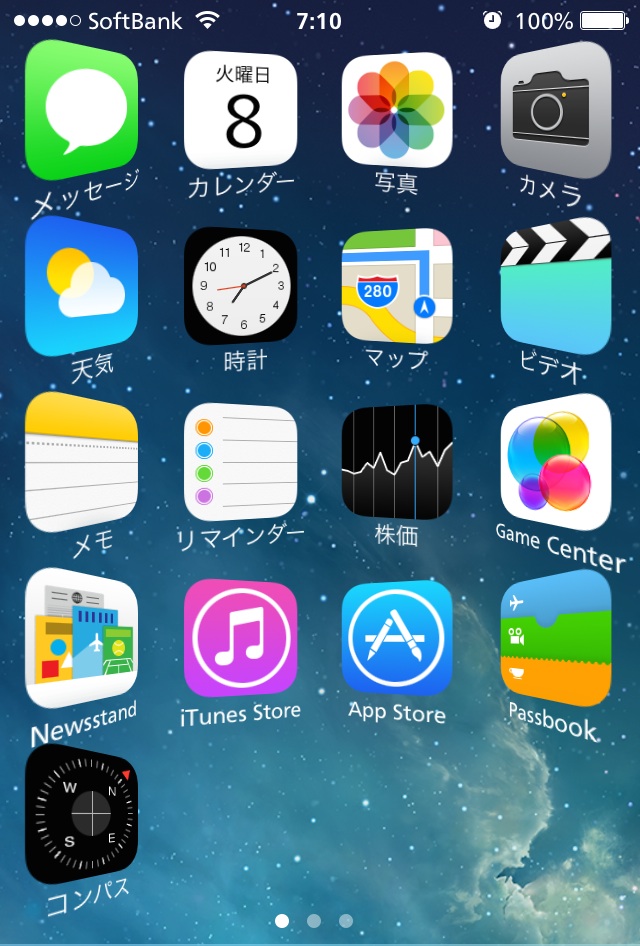Launch the App Store
Screen dimensions: 640x946
(397, 638)
